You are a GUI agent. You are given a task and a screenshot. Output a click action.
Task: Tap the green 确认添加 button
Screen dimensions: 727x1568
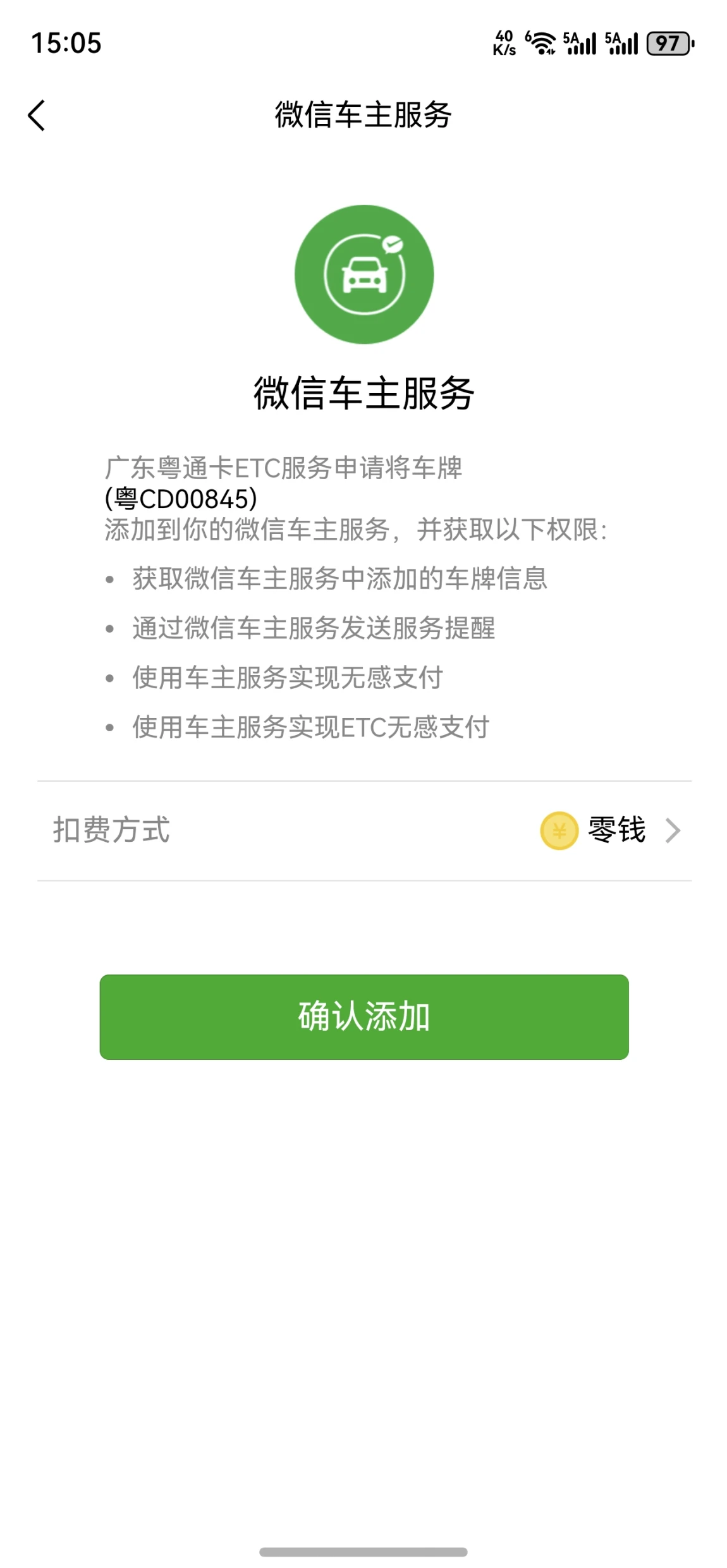pos(364,1016)
